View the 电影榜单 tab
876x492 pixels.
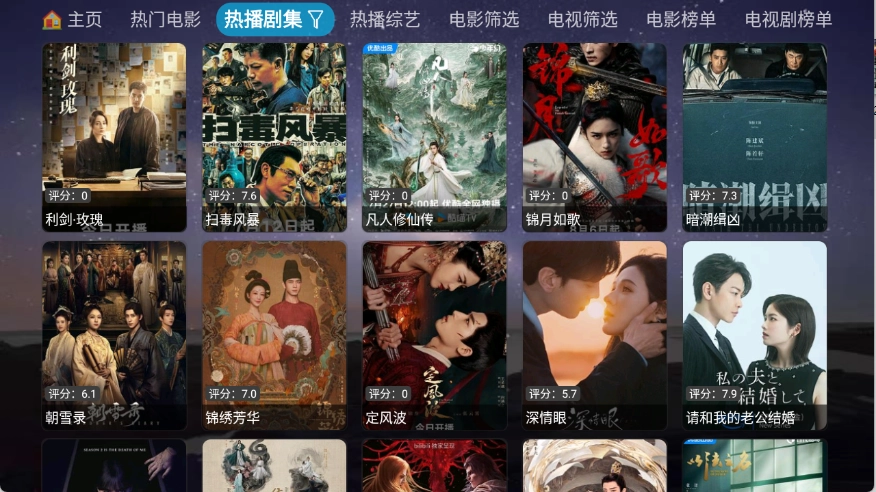click(681, 19)
